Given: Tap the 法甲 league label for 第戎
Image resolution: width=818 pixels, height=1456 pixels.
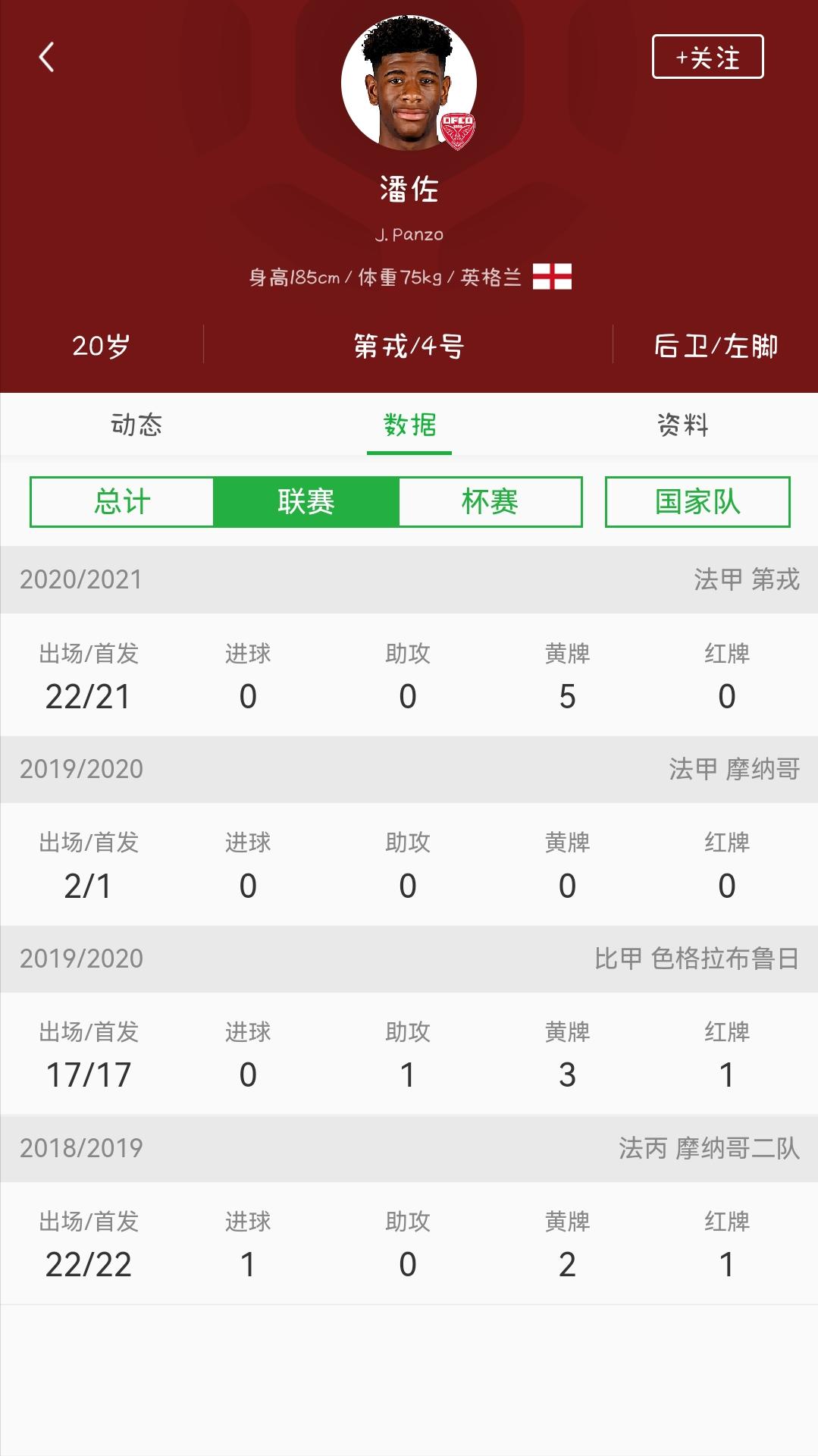Looking at the screenshot, I should 747,579.
